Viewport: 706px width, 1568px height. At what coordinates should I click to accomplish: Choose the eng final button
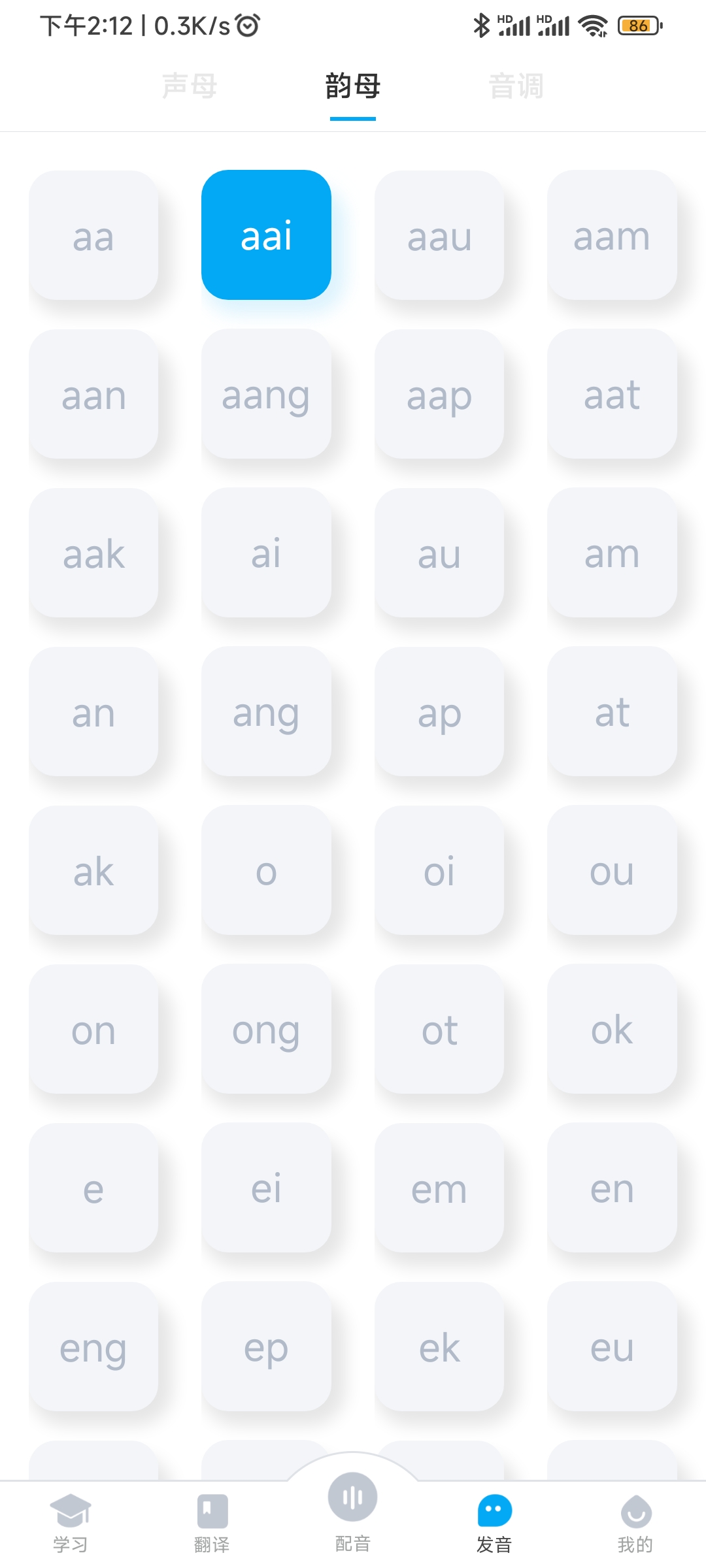[93, 1347]
